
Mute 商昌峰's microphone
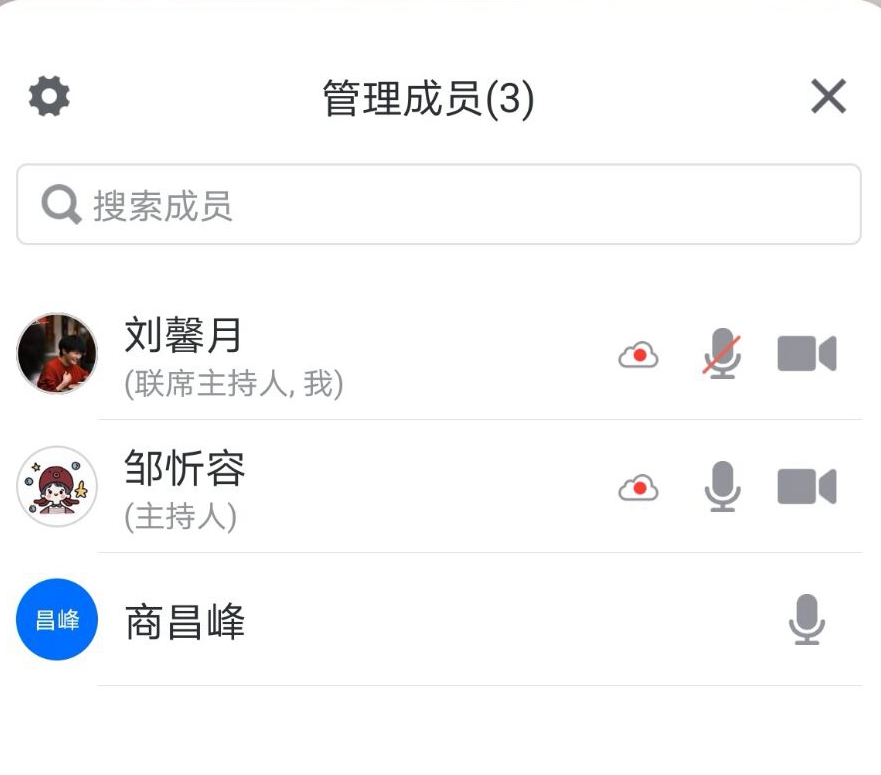pyautogui.click(x=806, y=620)
